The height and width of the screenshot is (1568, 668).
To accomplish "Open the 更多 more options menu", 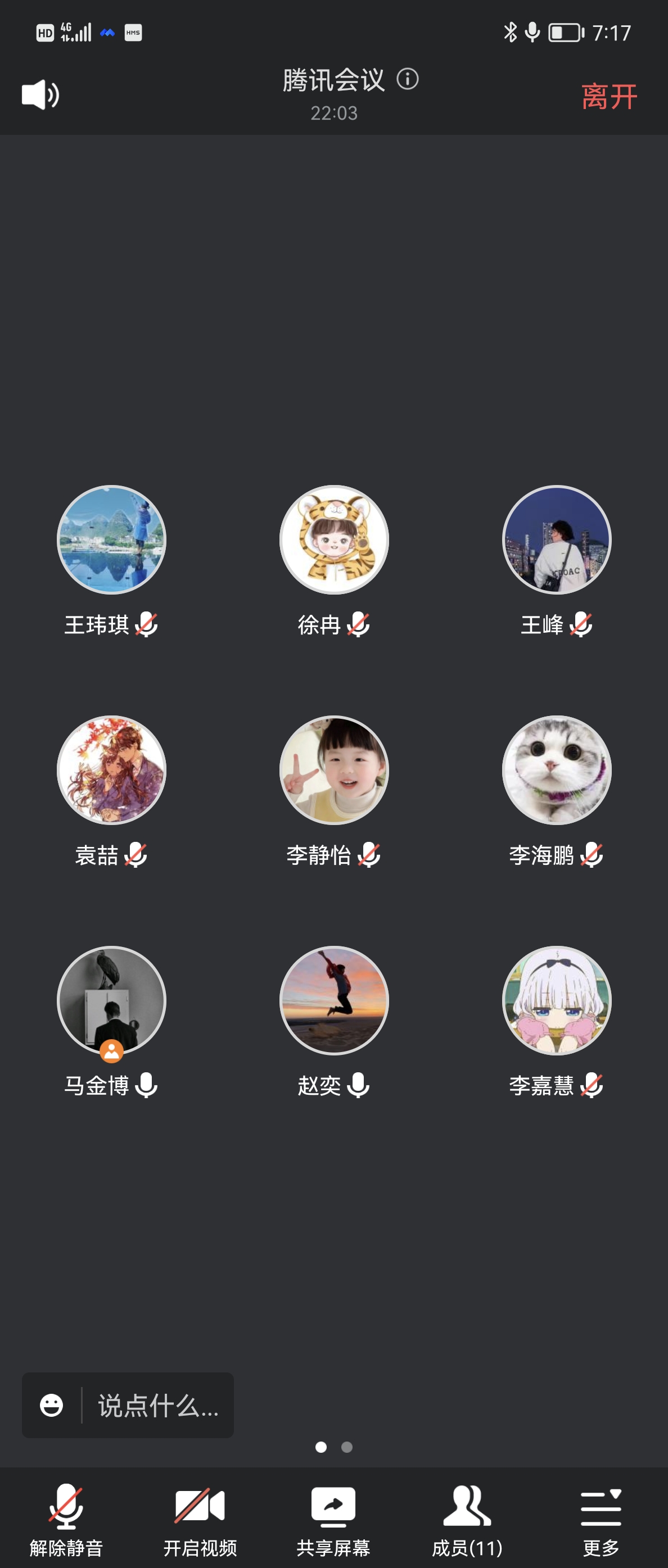I will (601, 1519).
